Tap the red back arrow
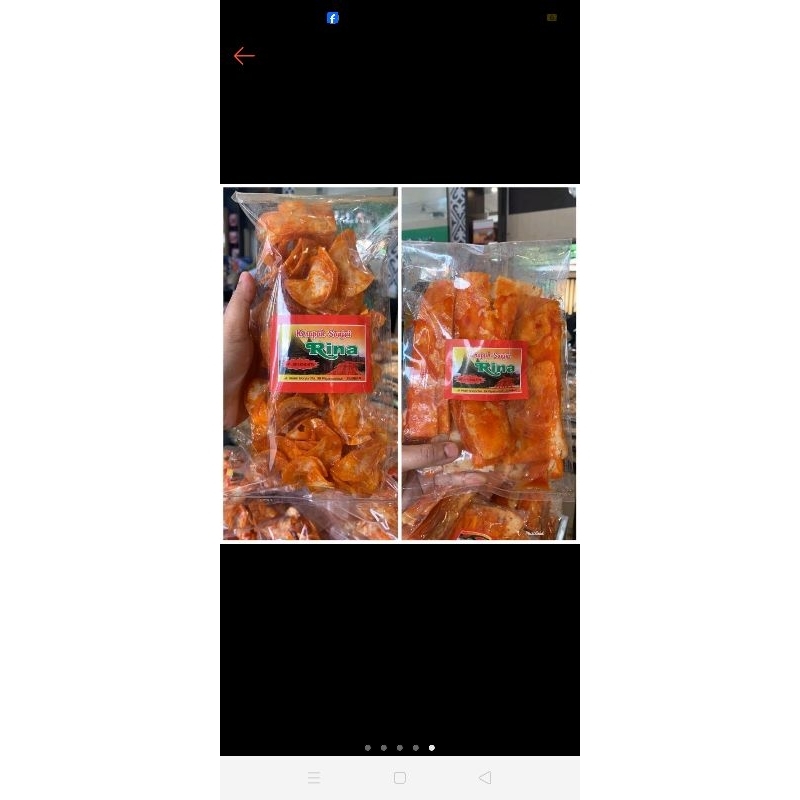Image resolution: width=800 pixels, height=800 pixels. click(x=244, y=56)
